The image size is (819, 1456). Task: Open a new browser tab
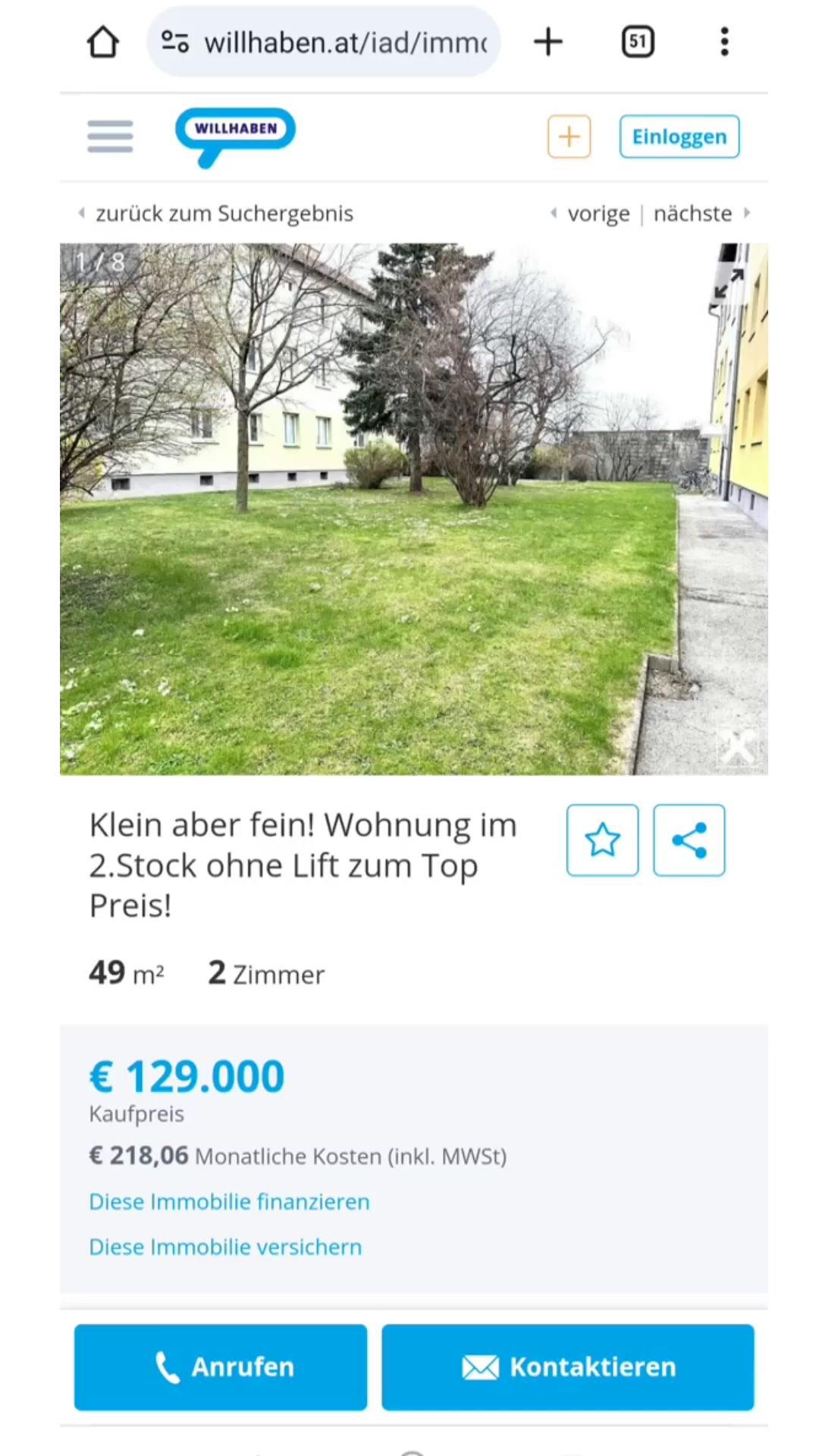coord(548,42)
